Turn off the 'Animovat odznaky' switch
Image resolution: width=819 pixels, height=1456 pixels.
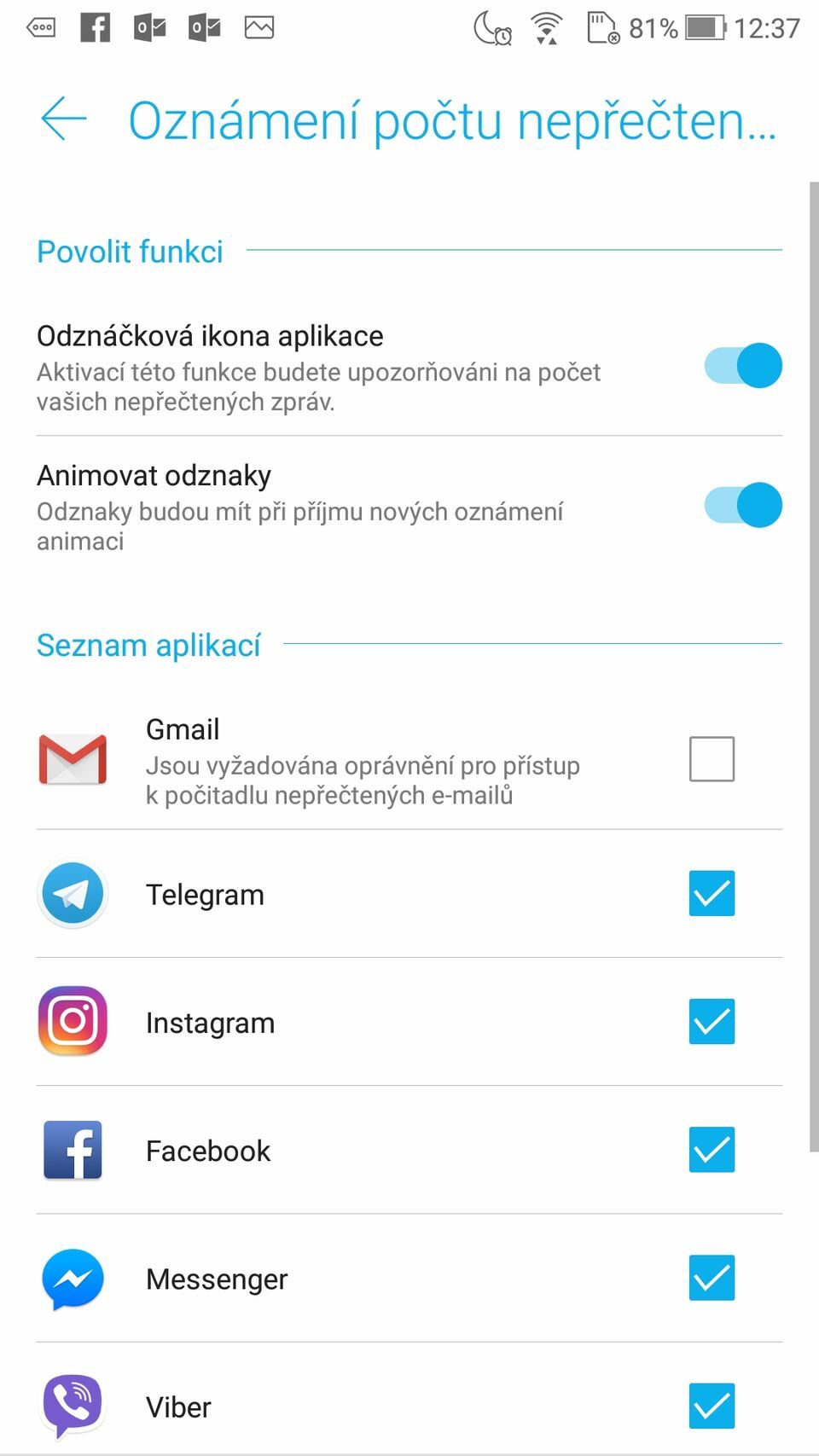(x=742, y=504)
